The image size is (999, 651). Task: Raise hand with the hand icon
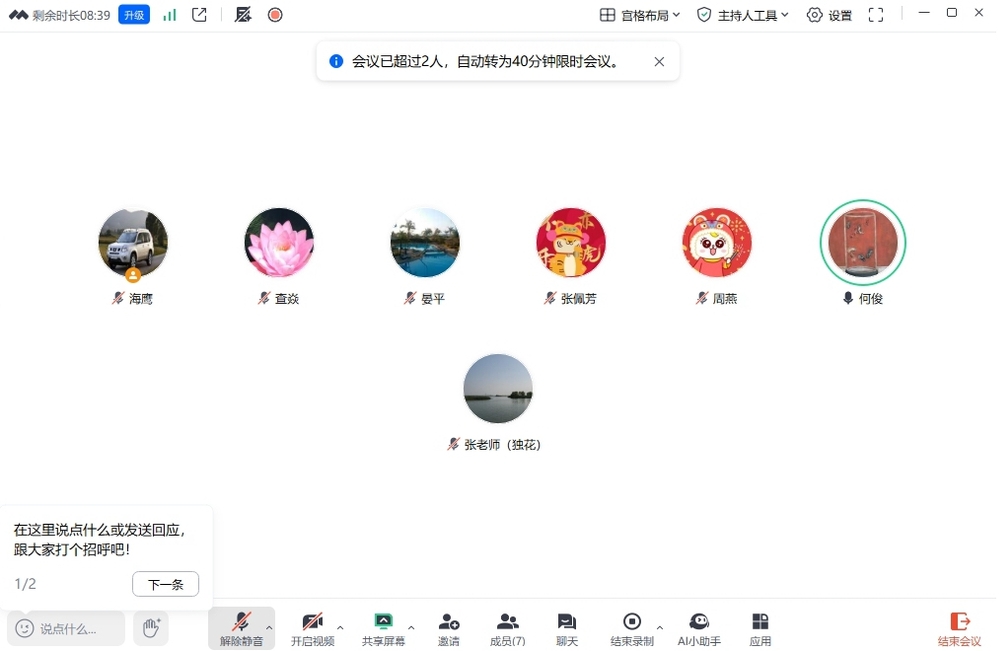pyautogui.click(x=151, y=628)
